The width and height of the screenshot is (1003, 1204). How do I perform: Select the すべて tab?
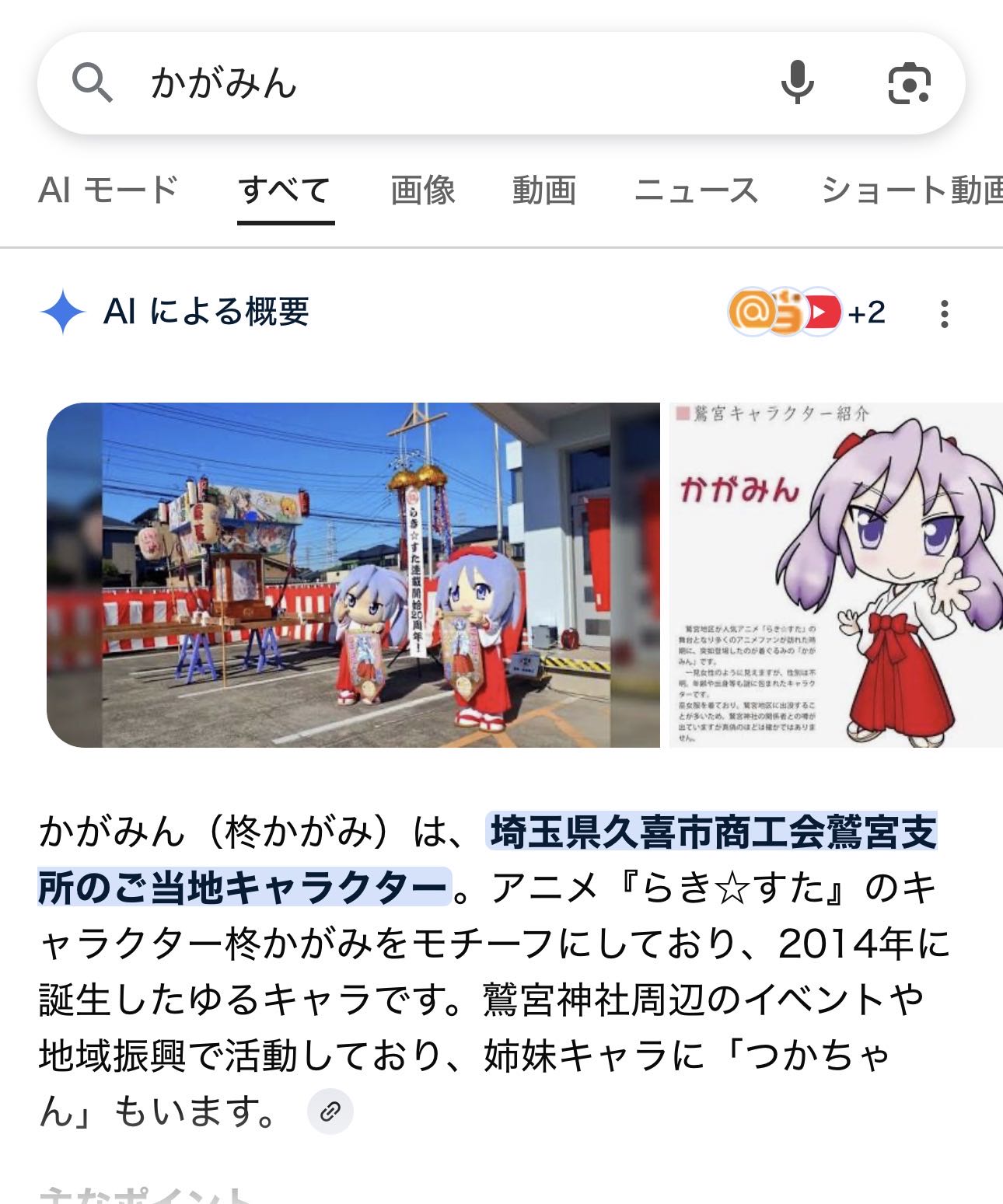tap(285, 190)
